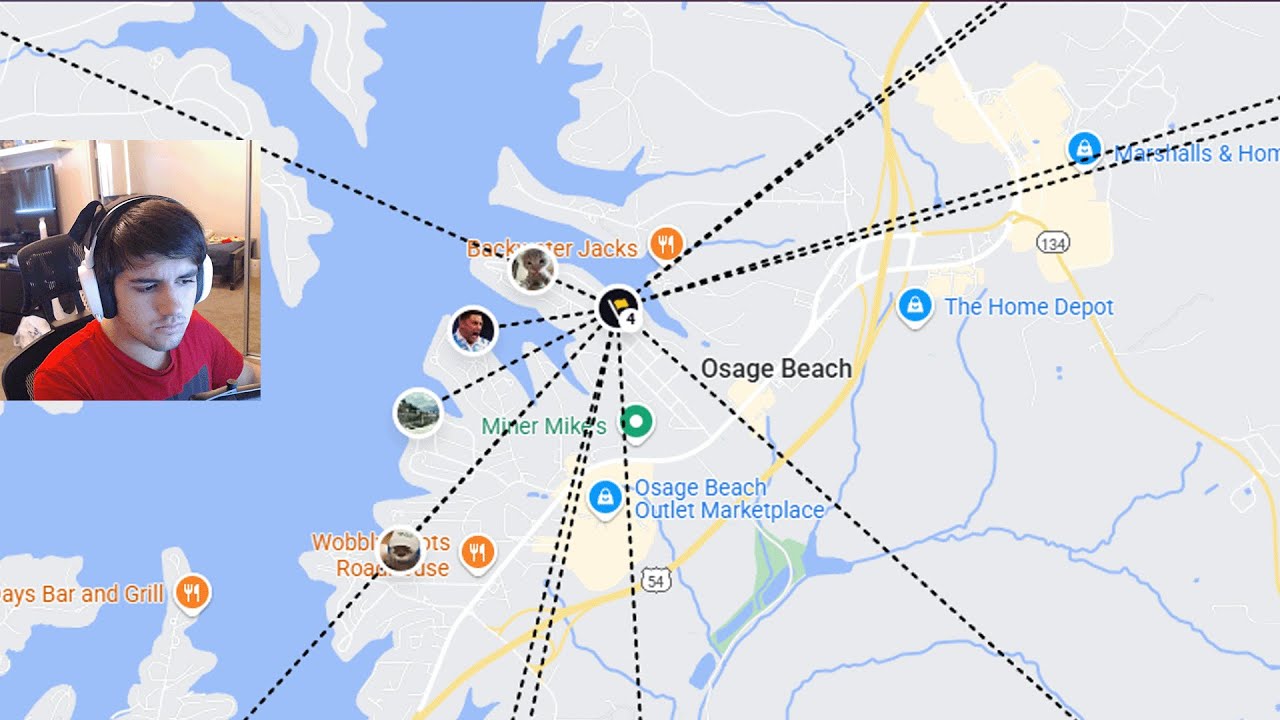The height and width of the screenshot is (720, 1280).
Task: Open the cat avatar guess marker
Action: coord(533,268)
